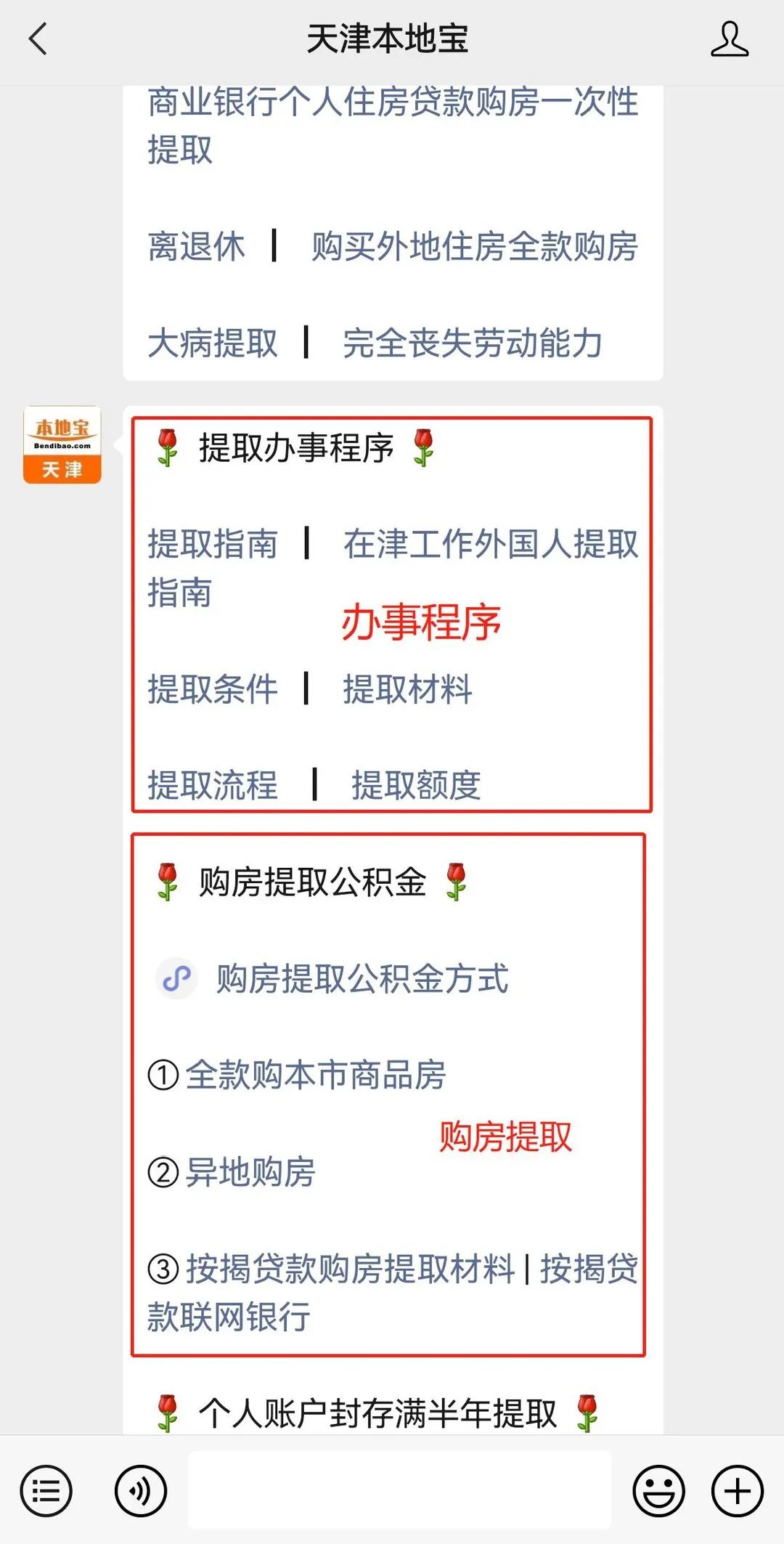The image size is (784, 1544).
Task: Open 全款购本市商品房 link
Action: [x=314, y=1075]
